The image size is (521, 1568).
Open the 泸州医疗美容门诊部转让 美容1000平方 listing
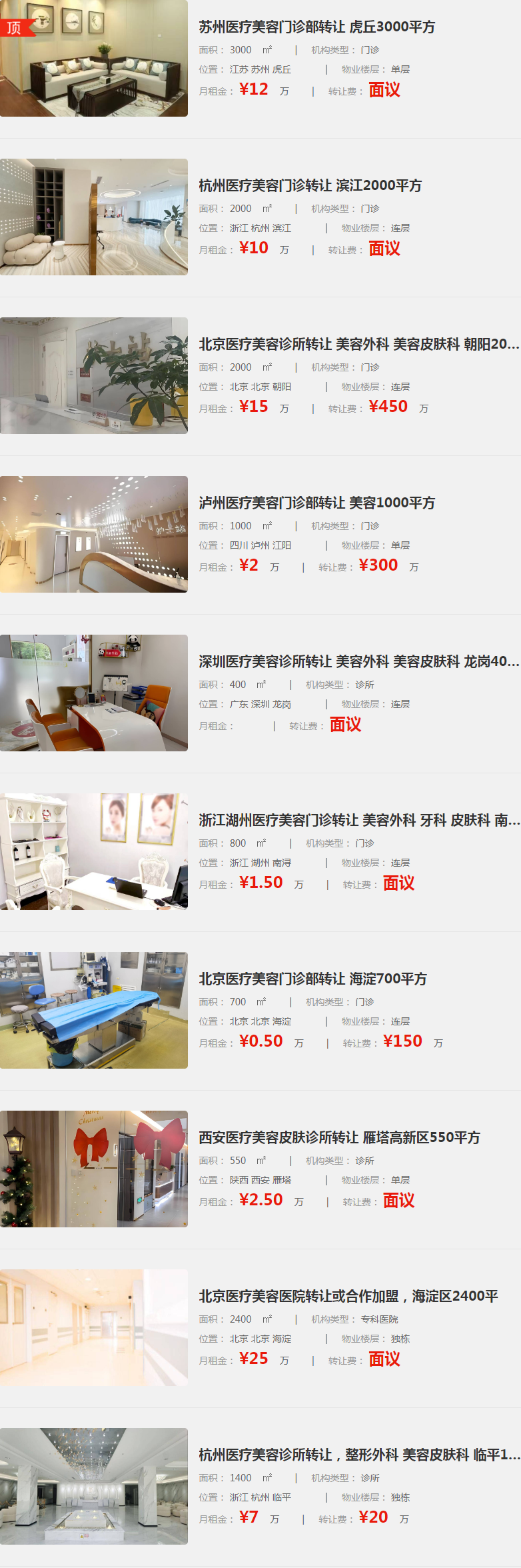316,503
